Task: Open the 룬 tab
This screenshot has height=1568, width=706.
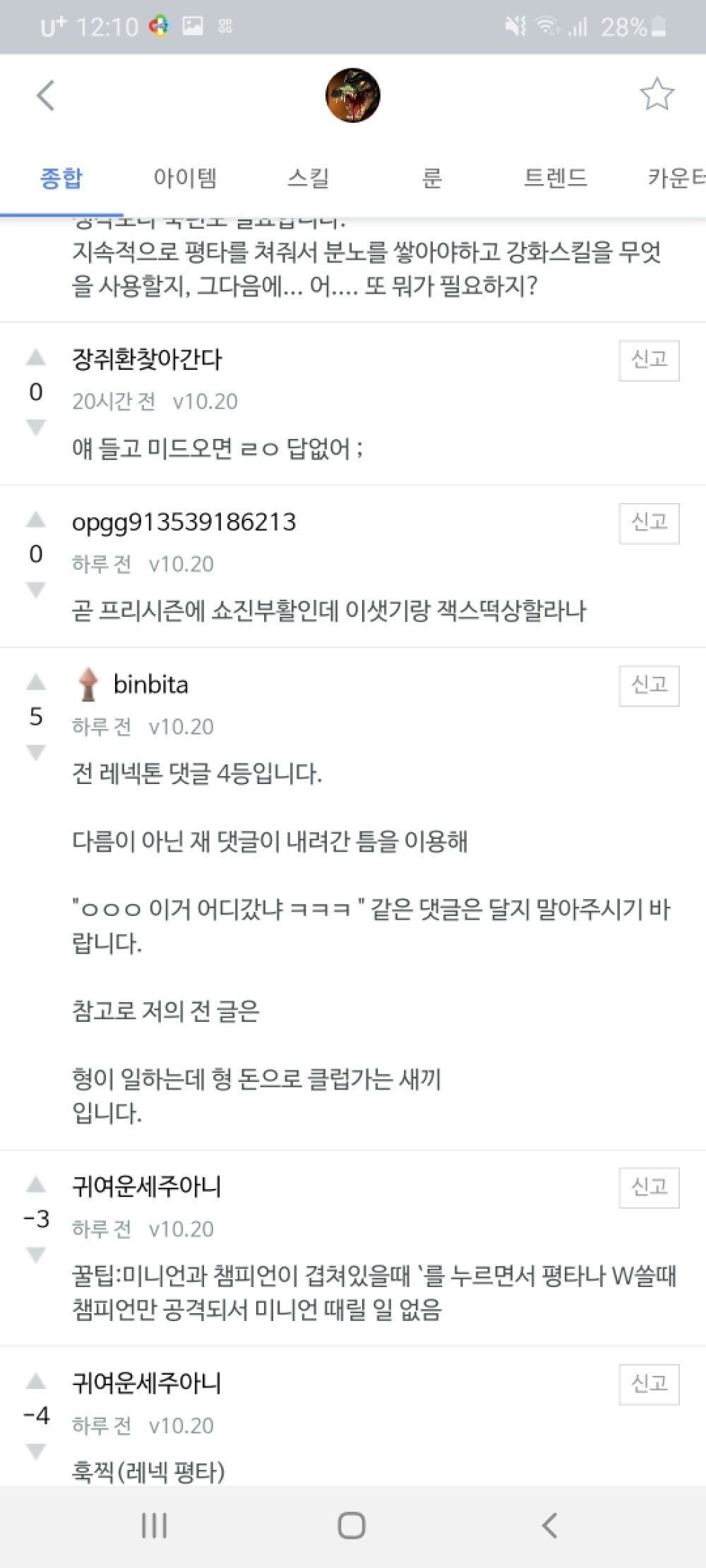Action: (x=432, y=177)
